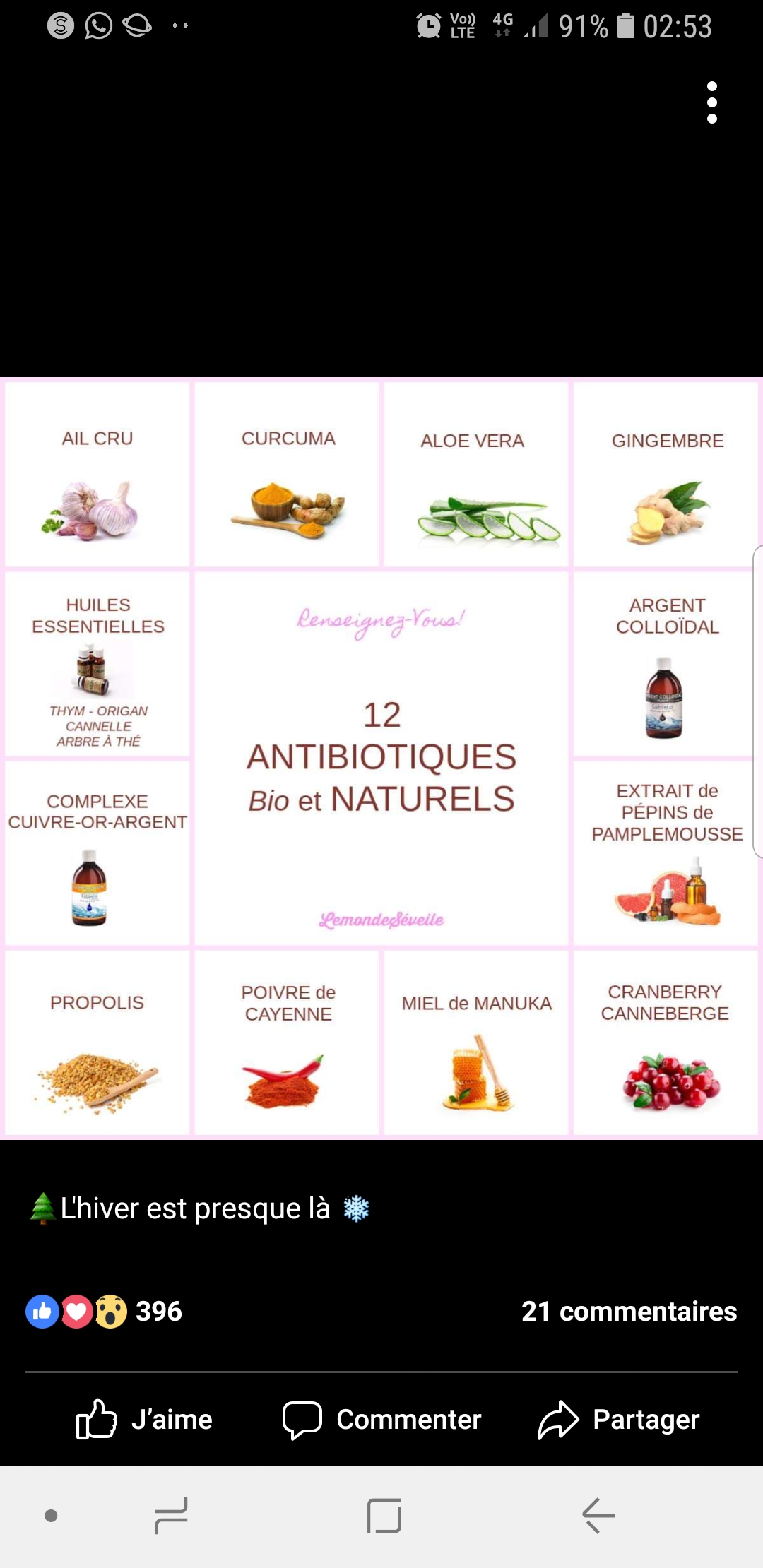Like the post with J'aime

click(x=145, y=1419)
